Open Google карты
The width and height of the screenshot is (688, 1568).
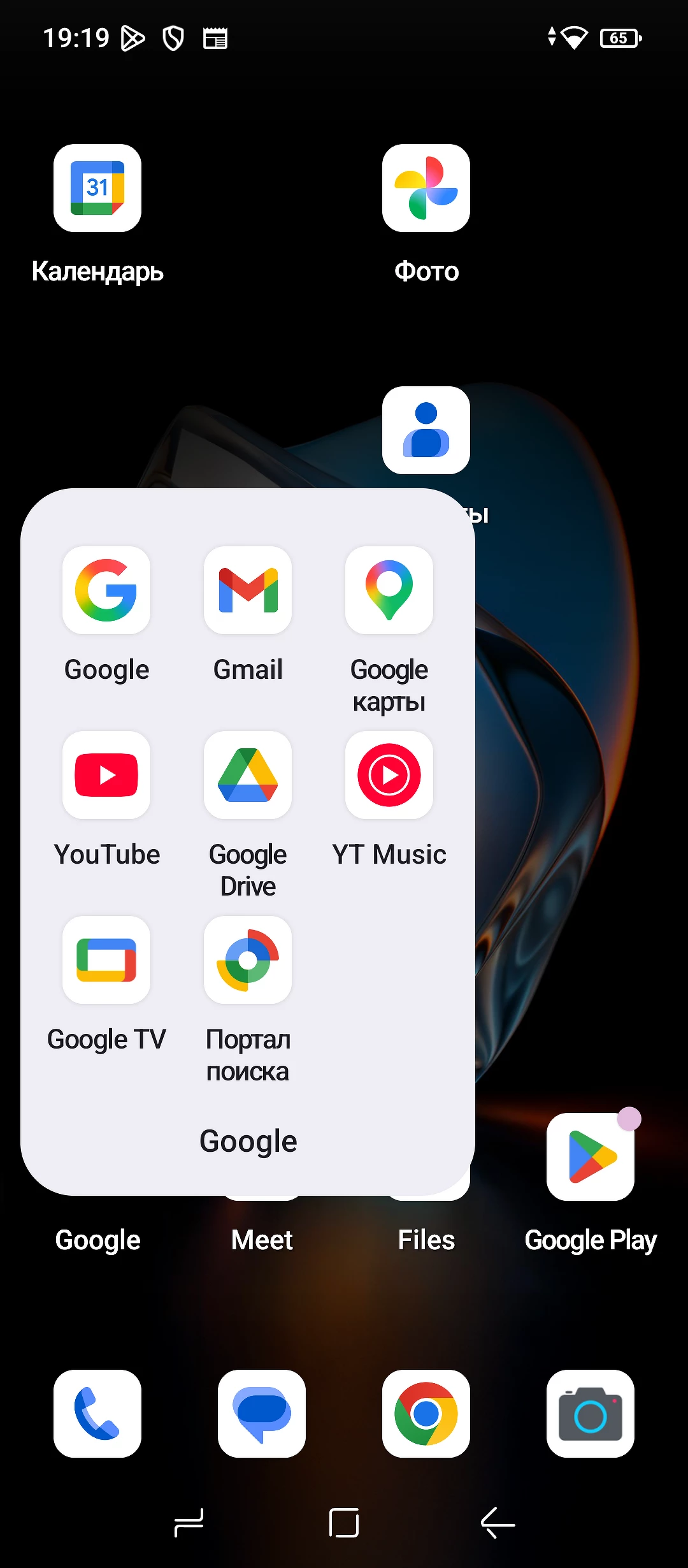pos(389,591)
